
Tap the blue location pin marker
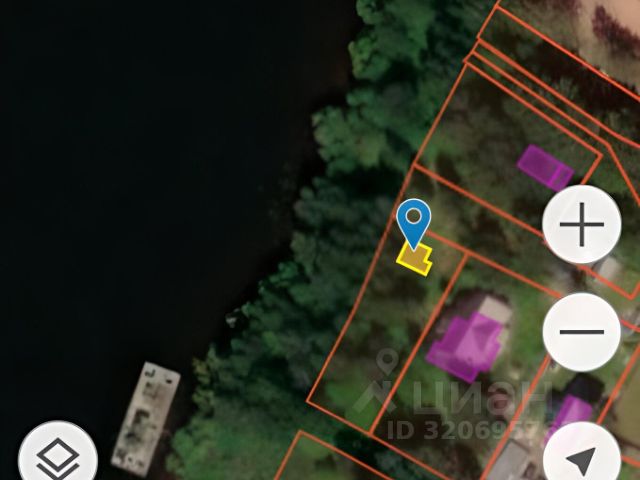(x=413, y=221)
